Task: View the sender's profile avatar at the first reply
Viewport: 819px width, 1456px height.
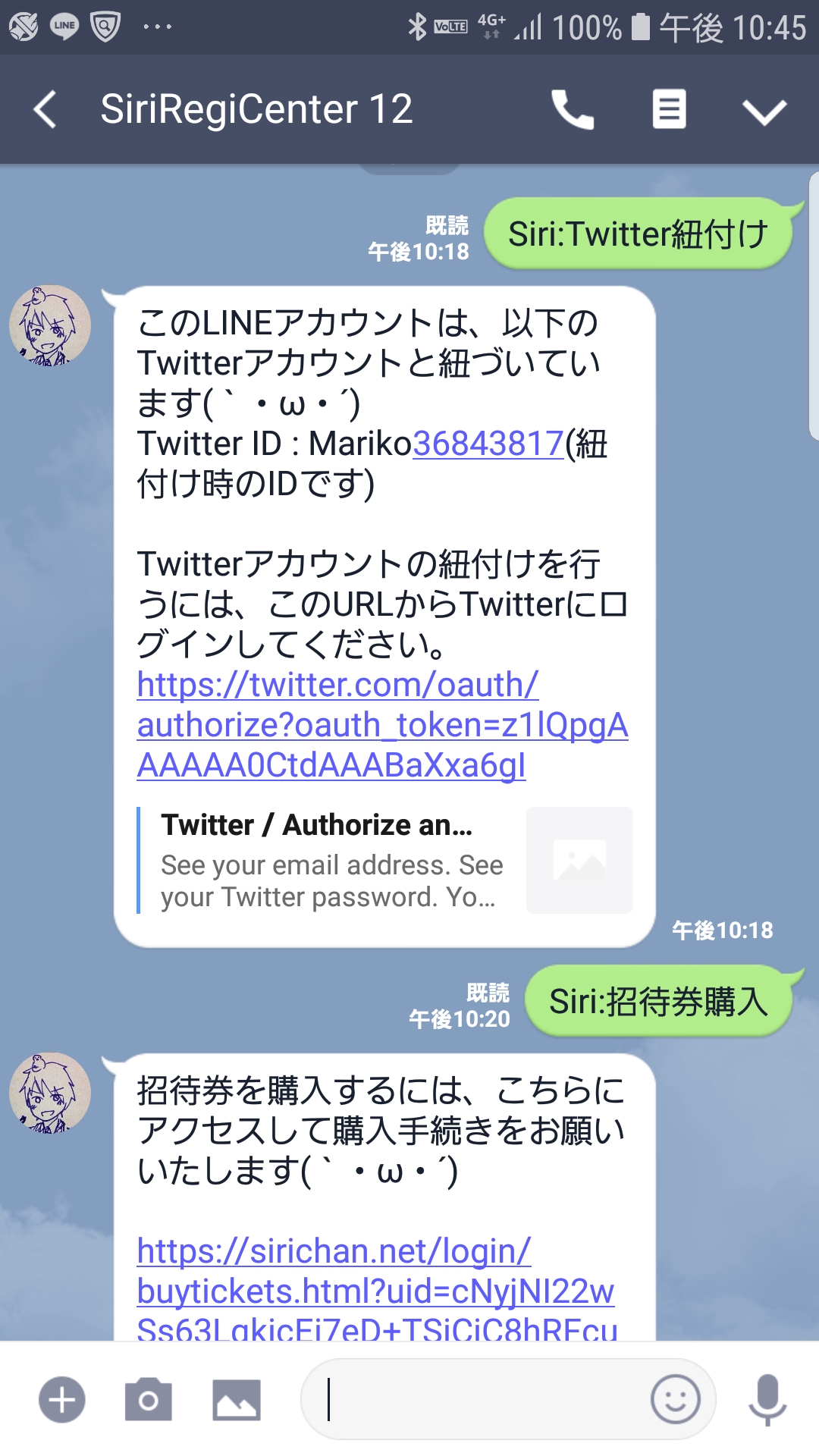Action: (50, 326)
